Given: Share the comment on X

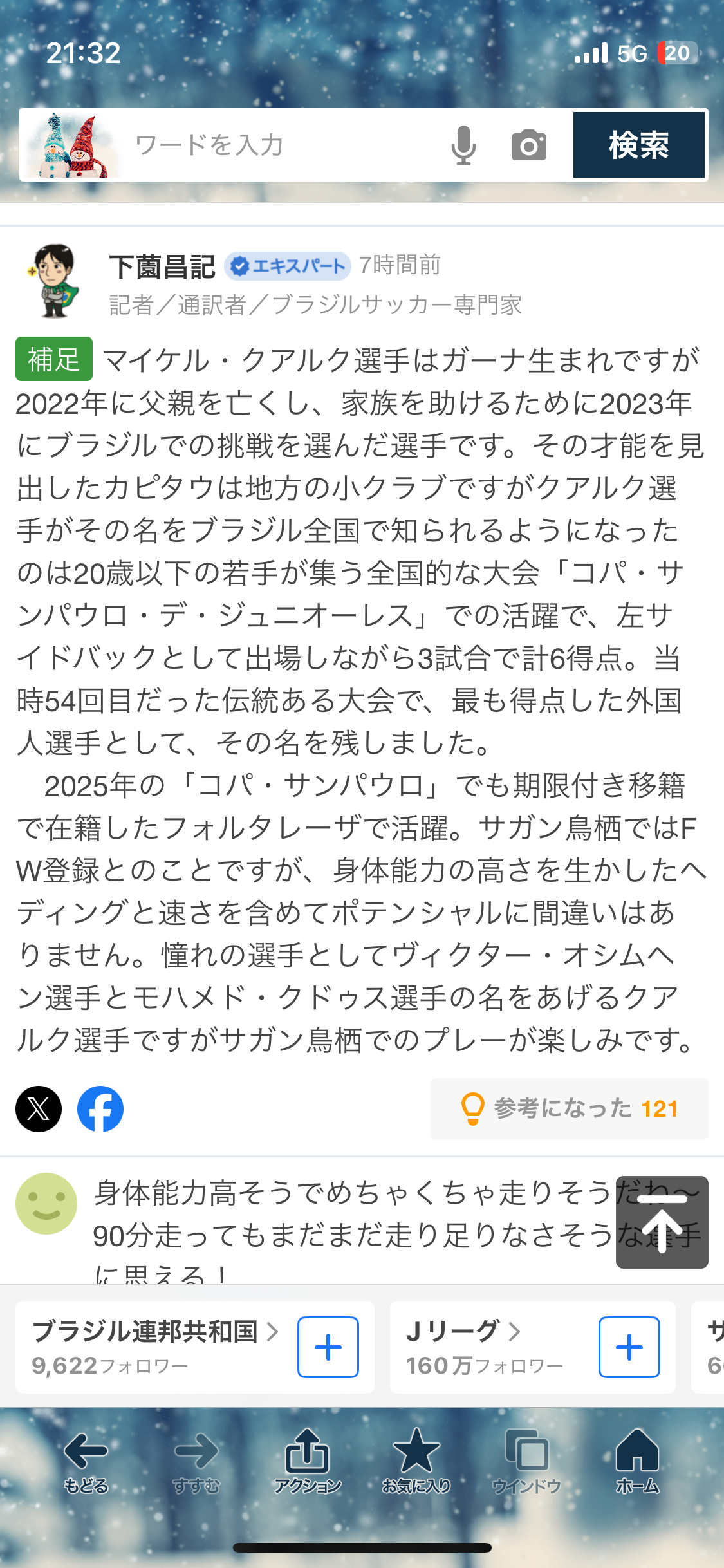Looking at the screenshot, I should tap(39, 1109).
